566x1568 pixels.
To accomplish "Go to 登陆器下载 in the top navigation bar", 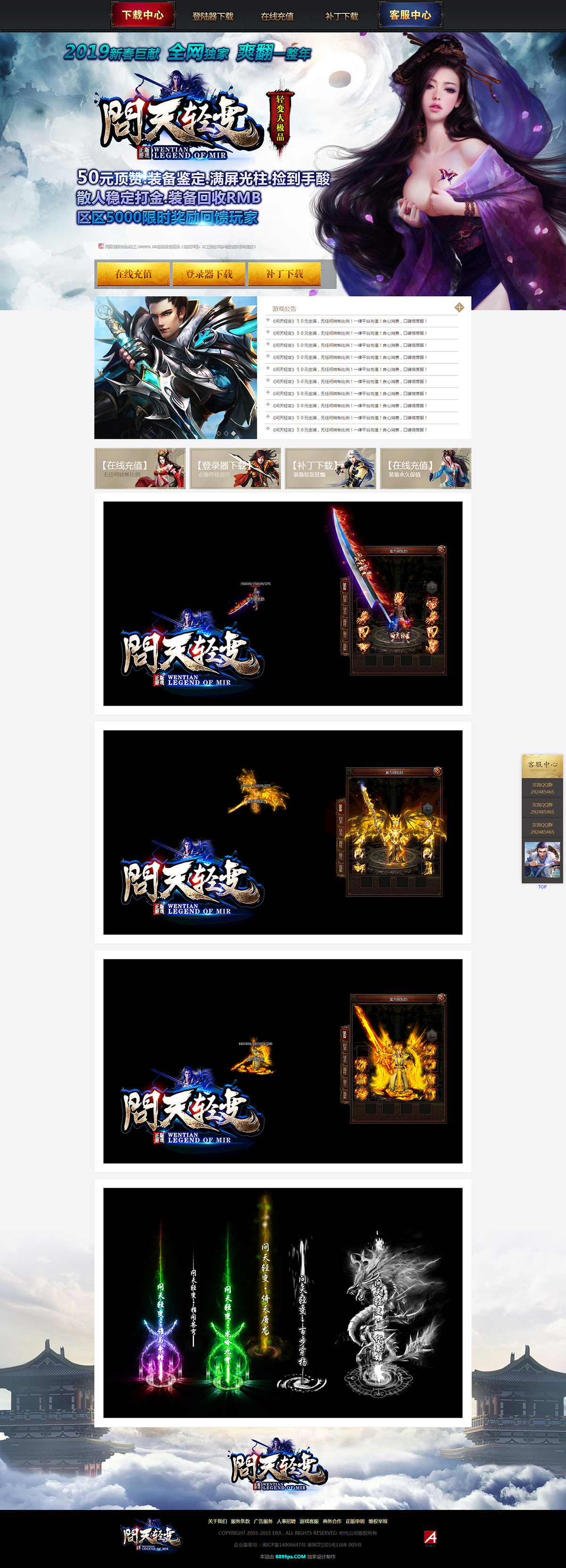I will [213, 17].
